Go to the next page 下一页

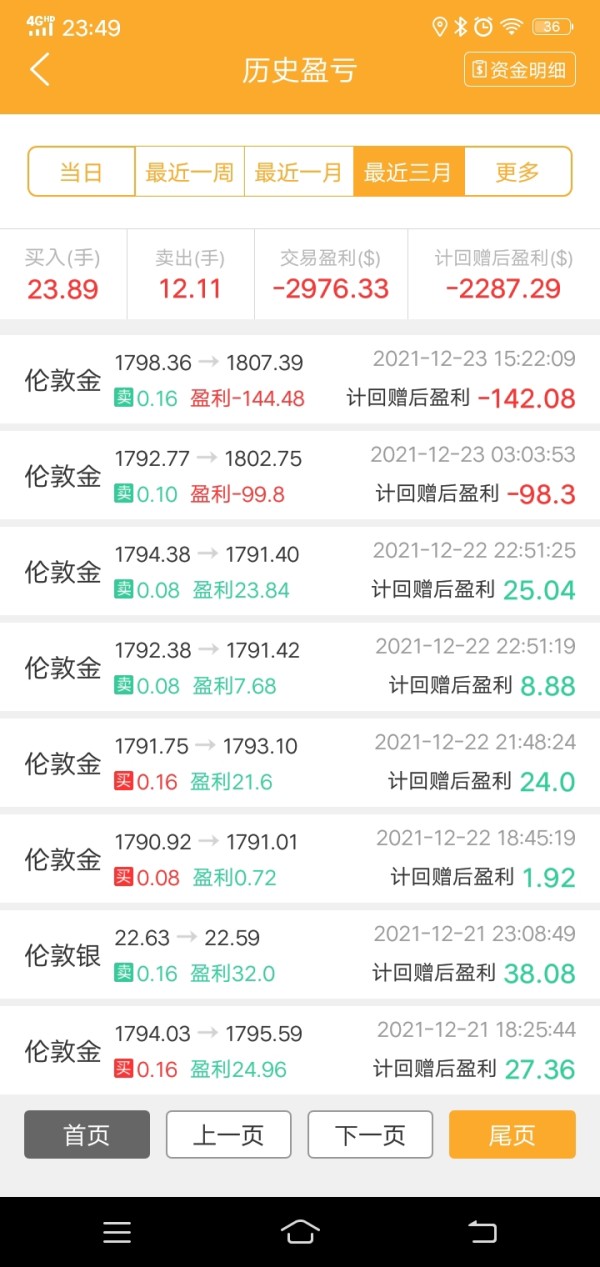point(370,1134)
